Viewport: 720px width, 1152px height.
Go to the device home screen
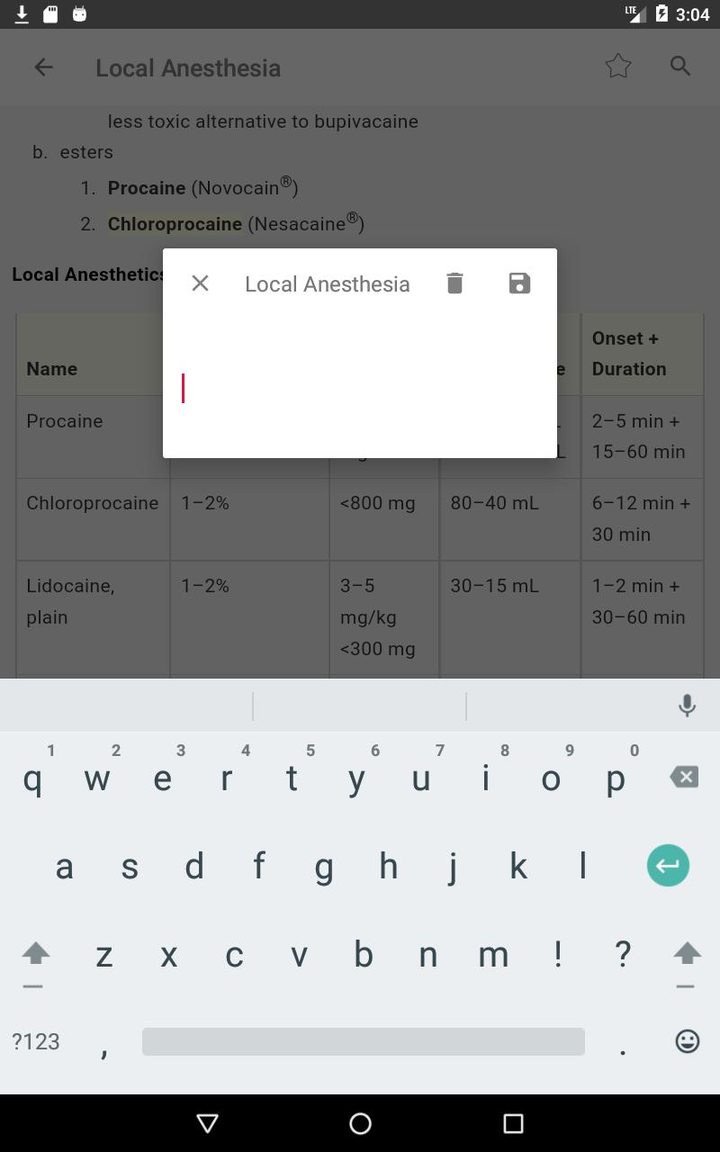360,1124
